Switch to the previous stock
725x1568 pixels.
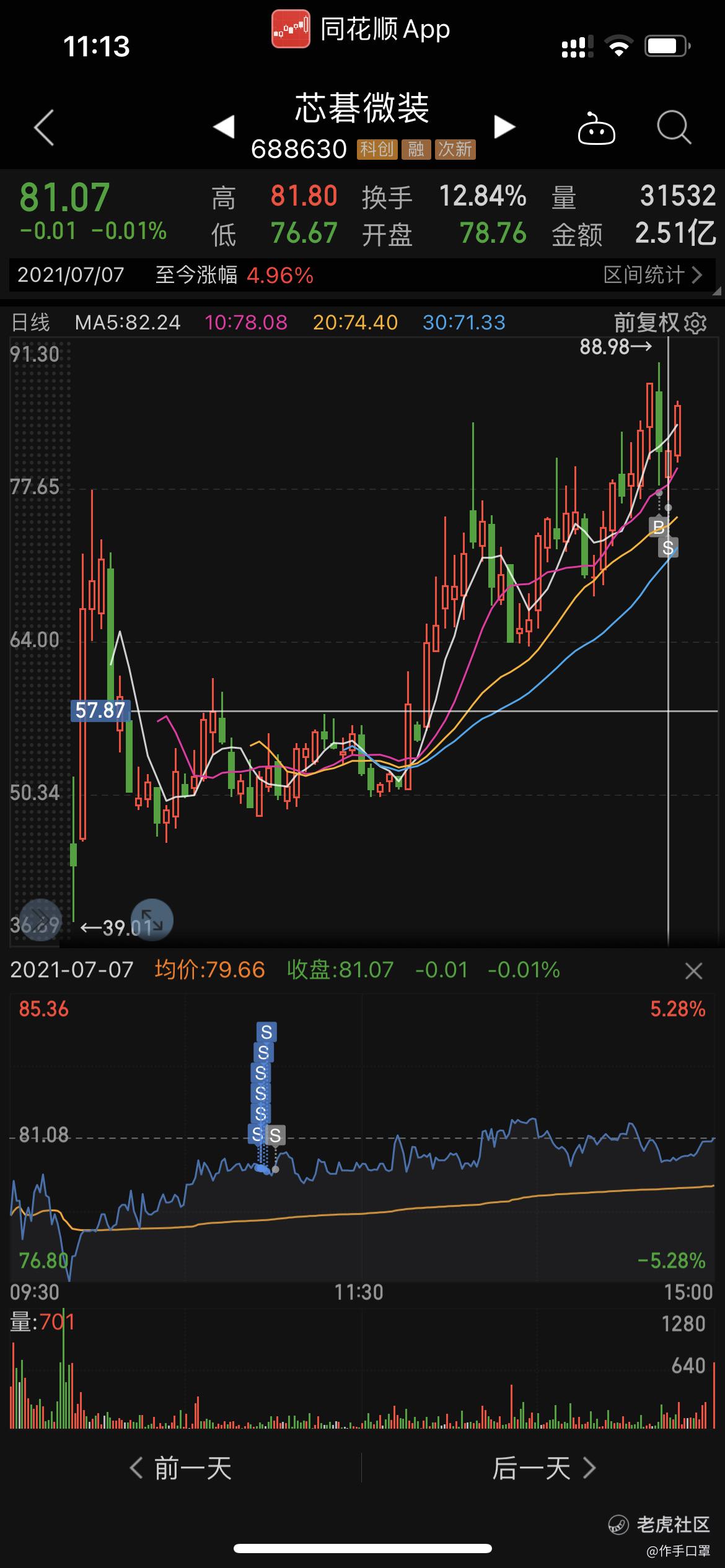click(224, 127)
